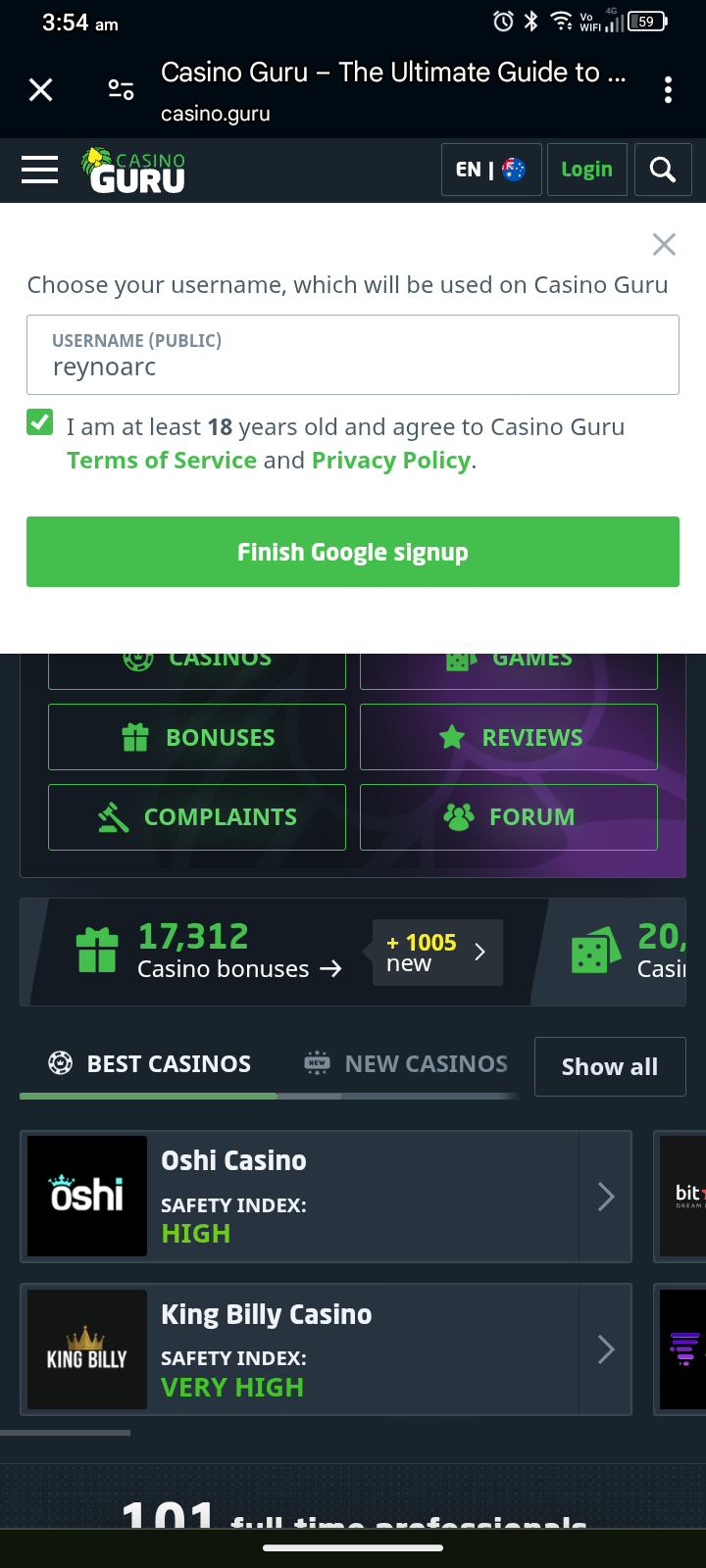Open the Forum

click(509, 817)
